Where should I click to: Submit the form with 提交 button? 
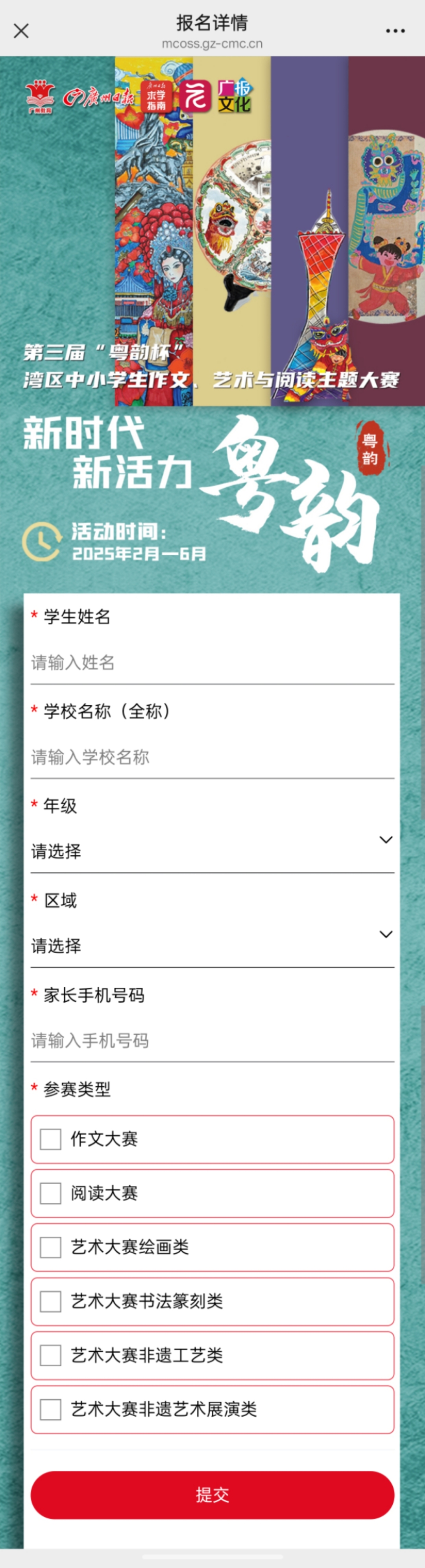(212, 1495)
